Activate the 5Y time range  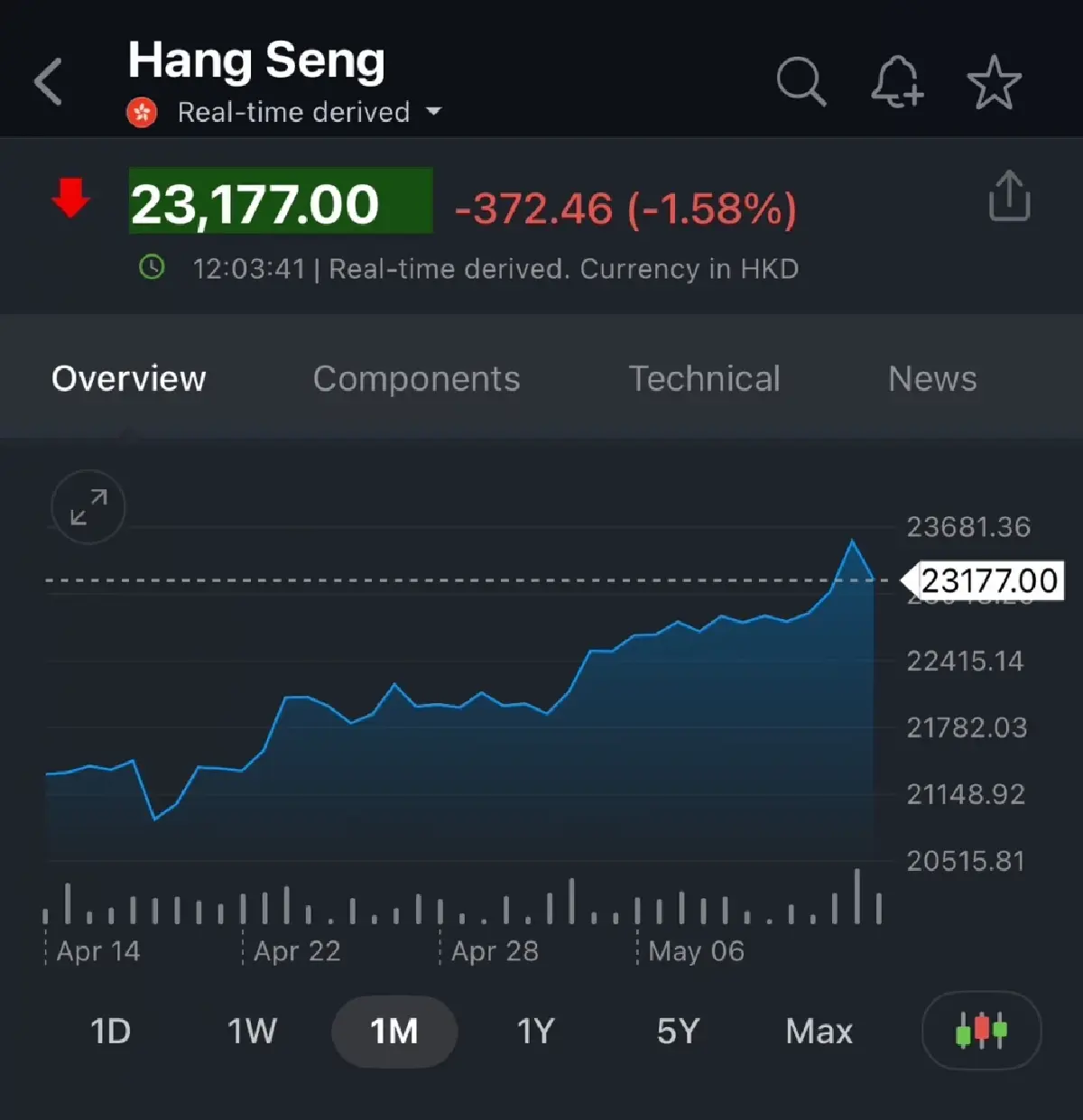[677, 1031]
